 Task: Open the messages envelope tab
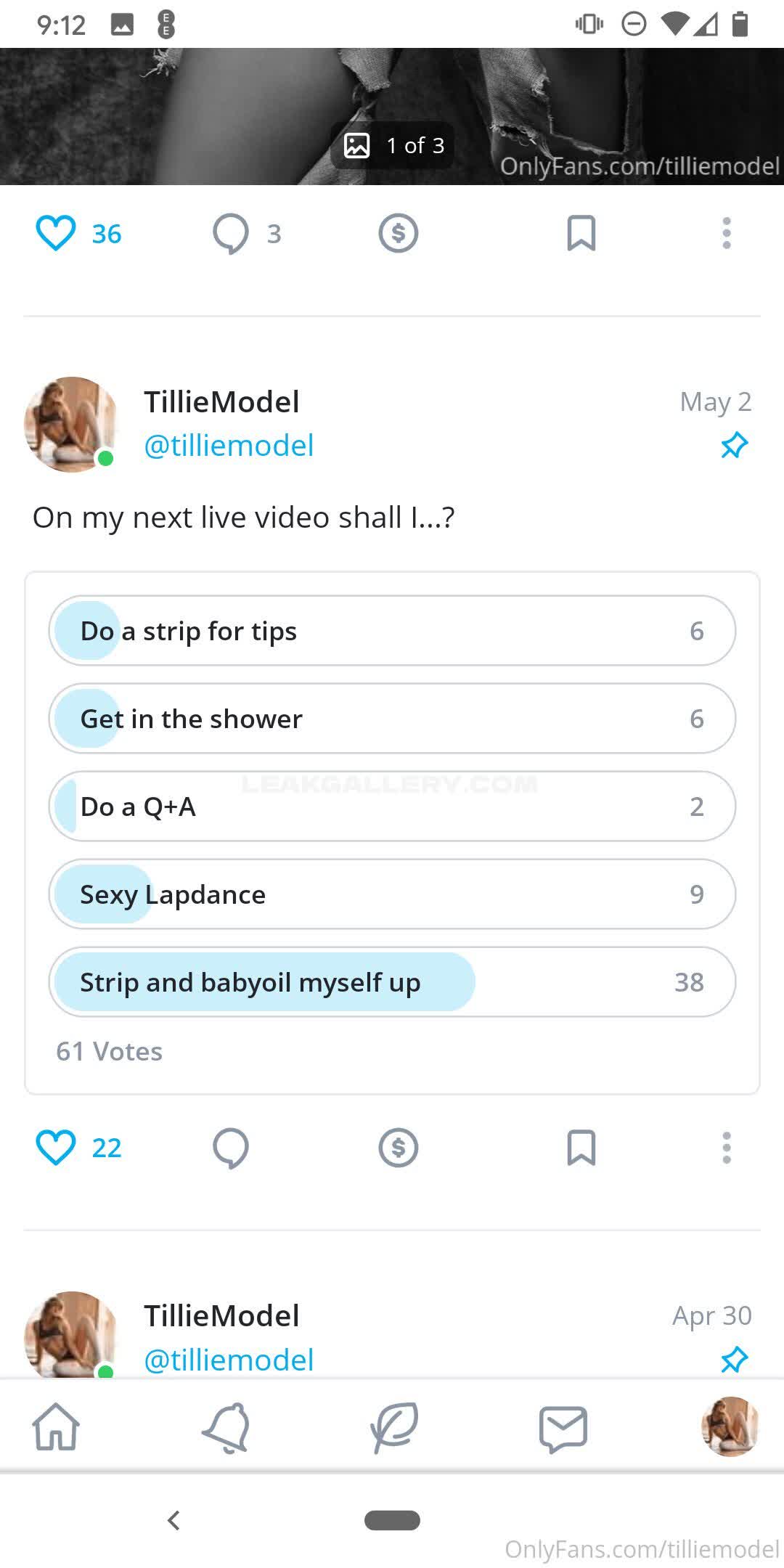pos(563,1428)
